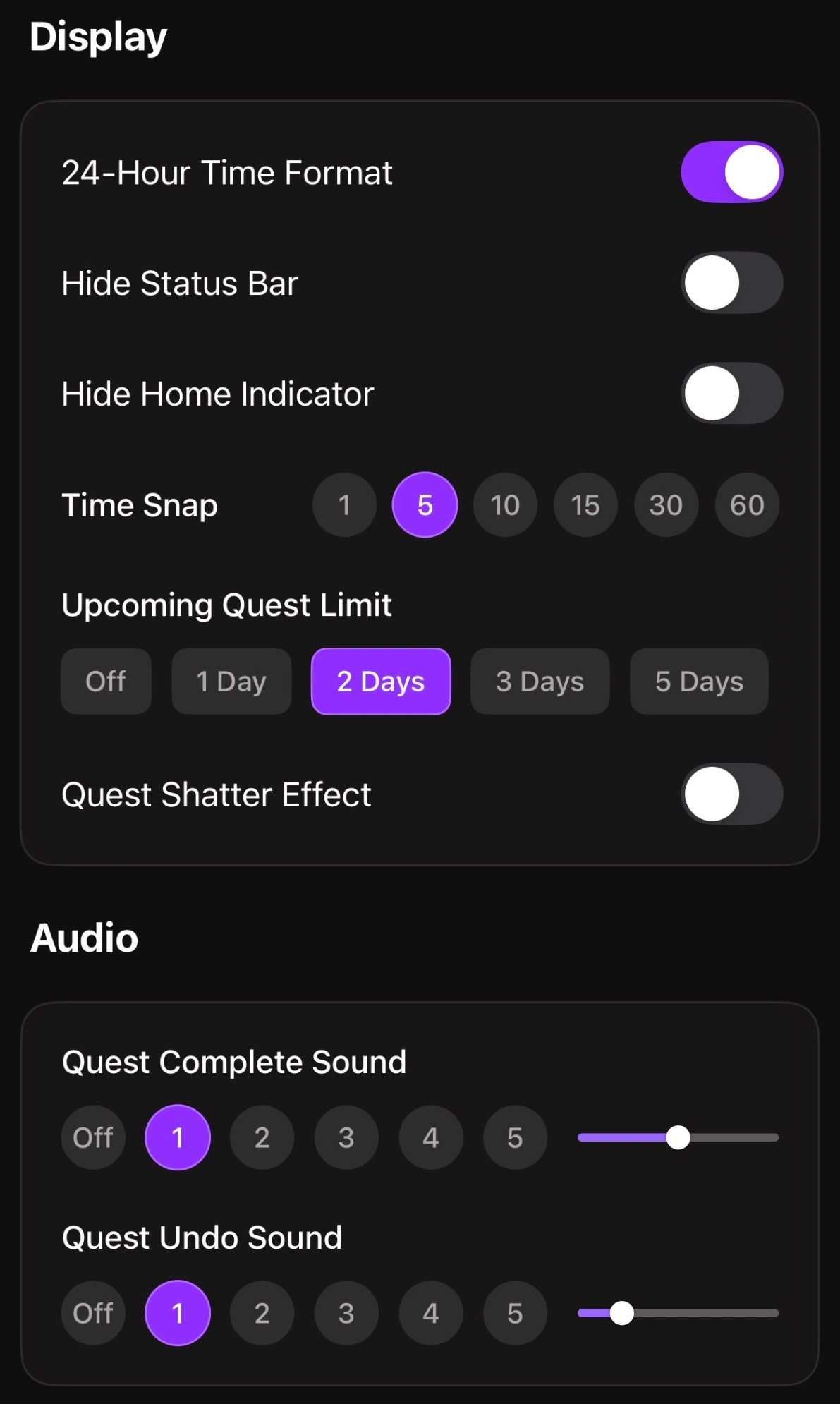Toggle Hide Home Indicator on
This screenshot has width=840, height=1404.
tap(731, 394)
